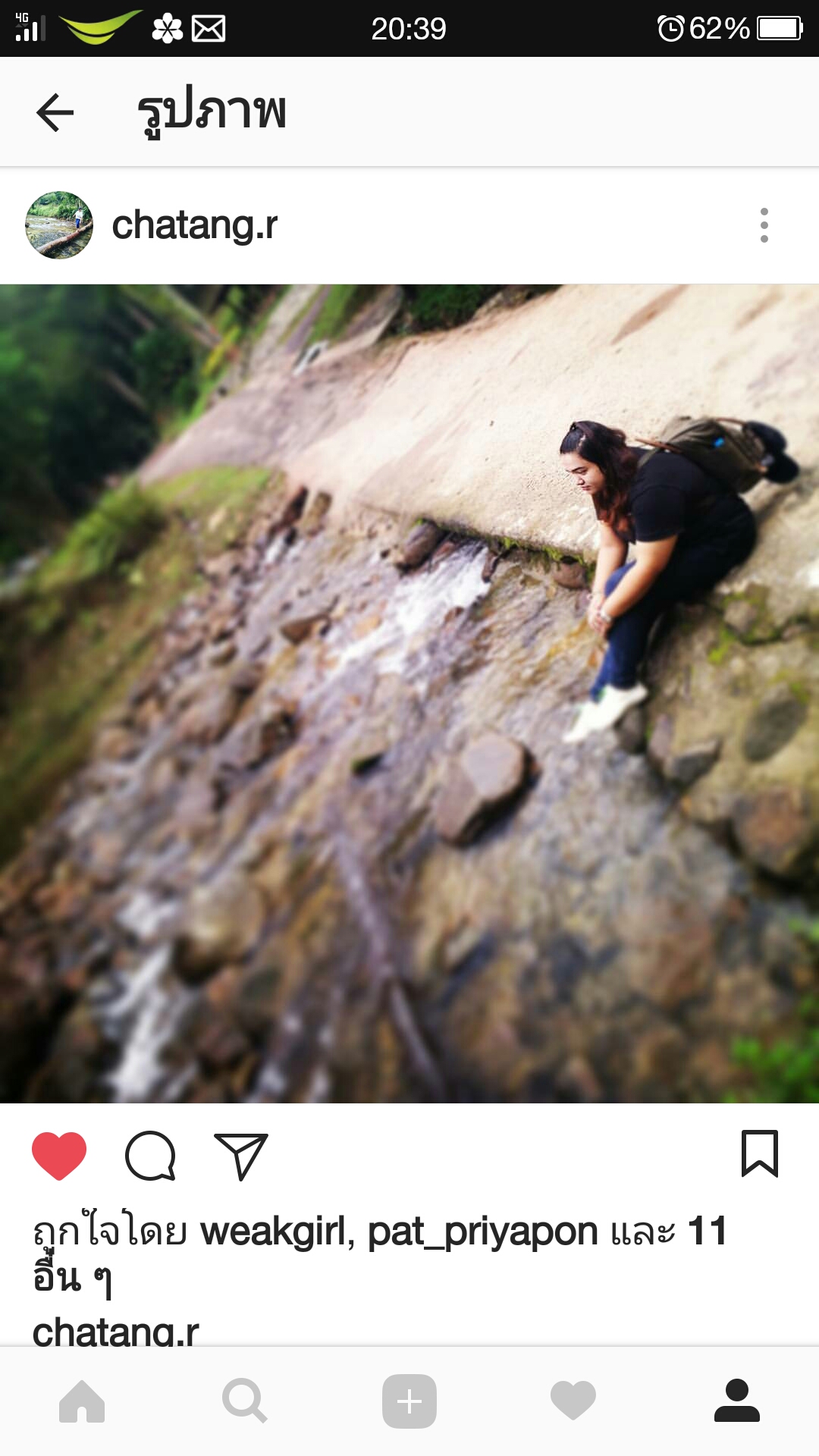Viewport: 819px width, 1456px height.
Task: Unlike the post with the red heart
Action: tap(59, 1156)
